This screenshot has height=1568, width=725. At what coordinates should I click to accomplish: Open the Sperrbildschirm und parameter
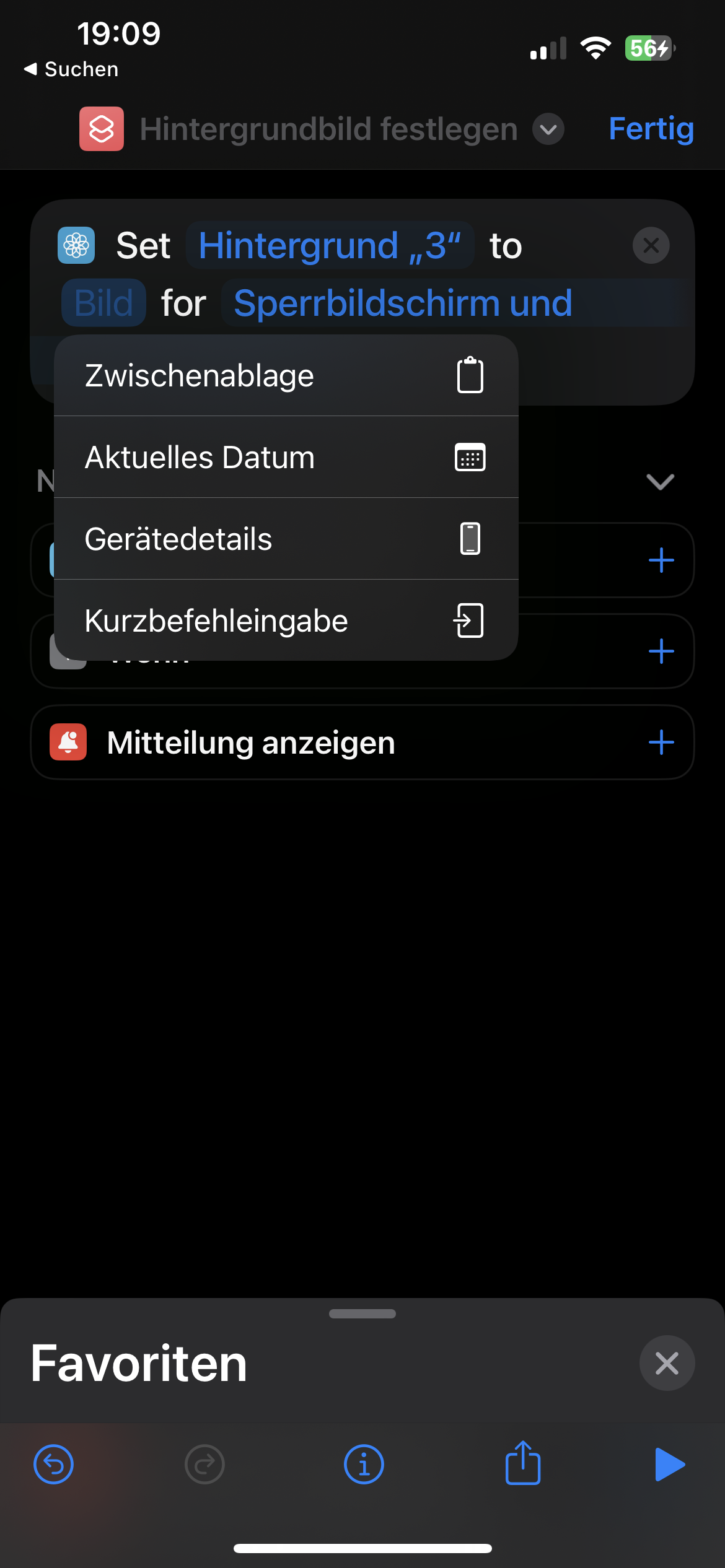(403, 303)
